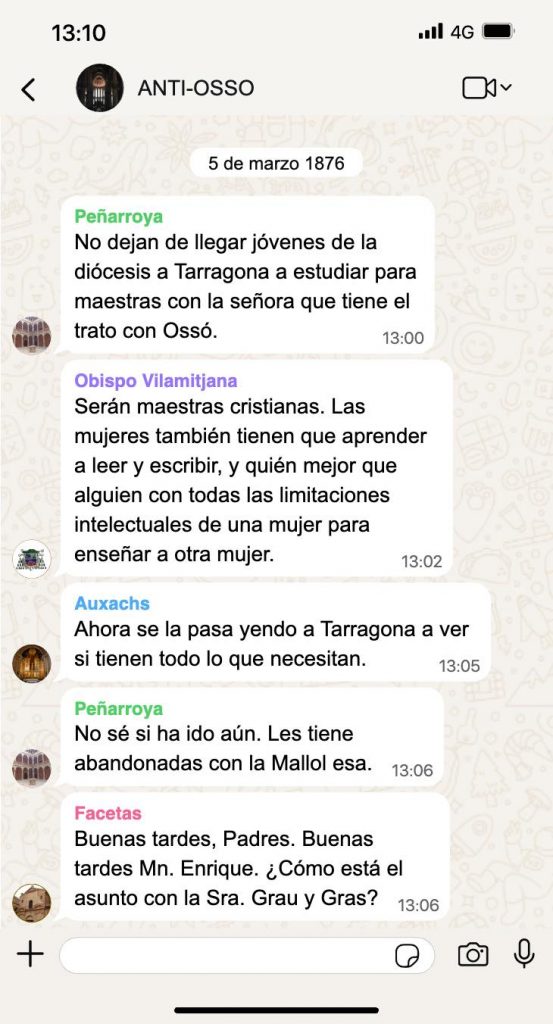Open Obispo Vilamitjana's profile picture
The height and width of the screenshot is (1024, 553).
[31, 559]
